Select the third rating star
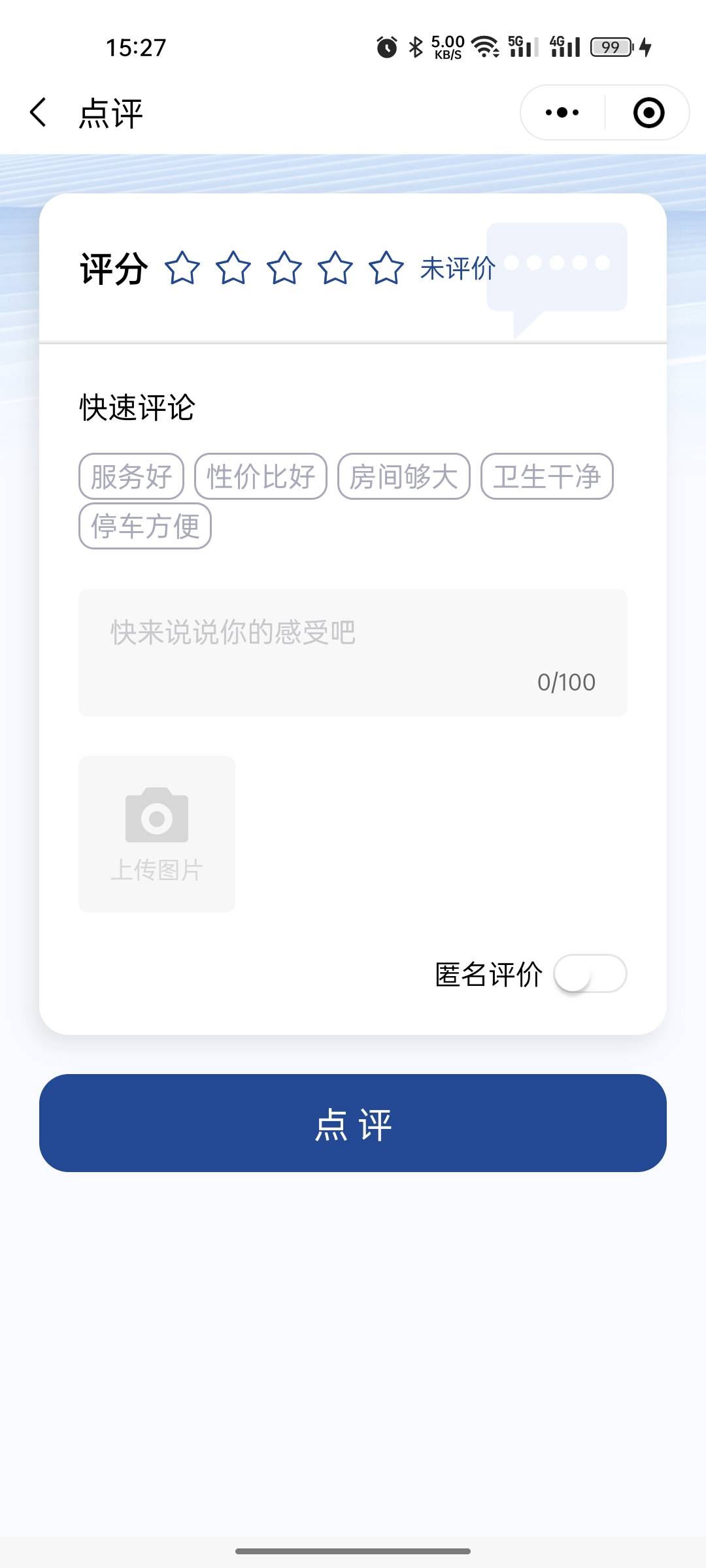Image resolution: width=706 pixels, height=1568 pixels. [284, 268]
